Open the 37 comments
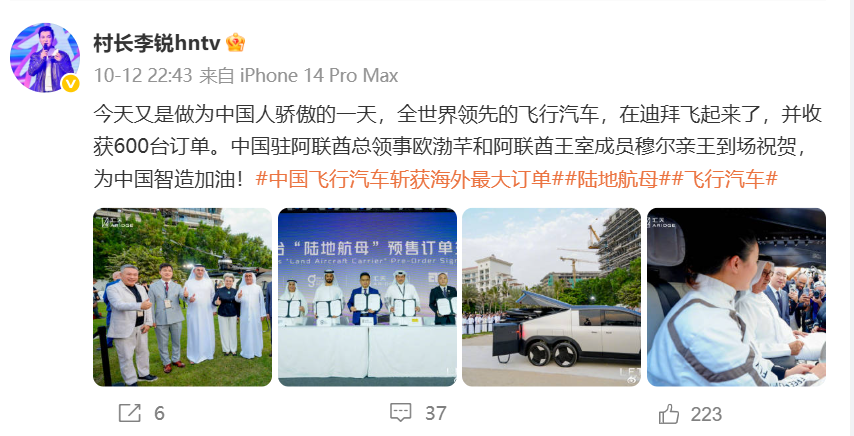This screenshot has height=436, width=854. (417, 412)
